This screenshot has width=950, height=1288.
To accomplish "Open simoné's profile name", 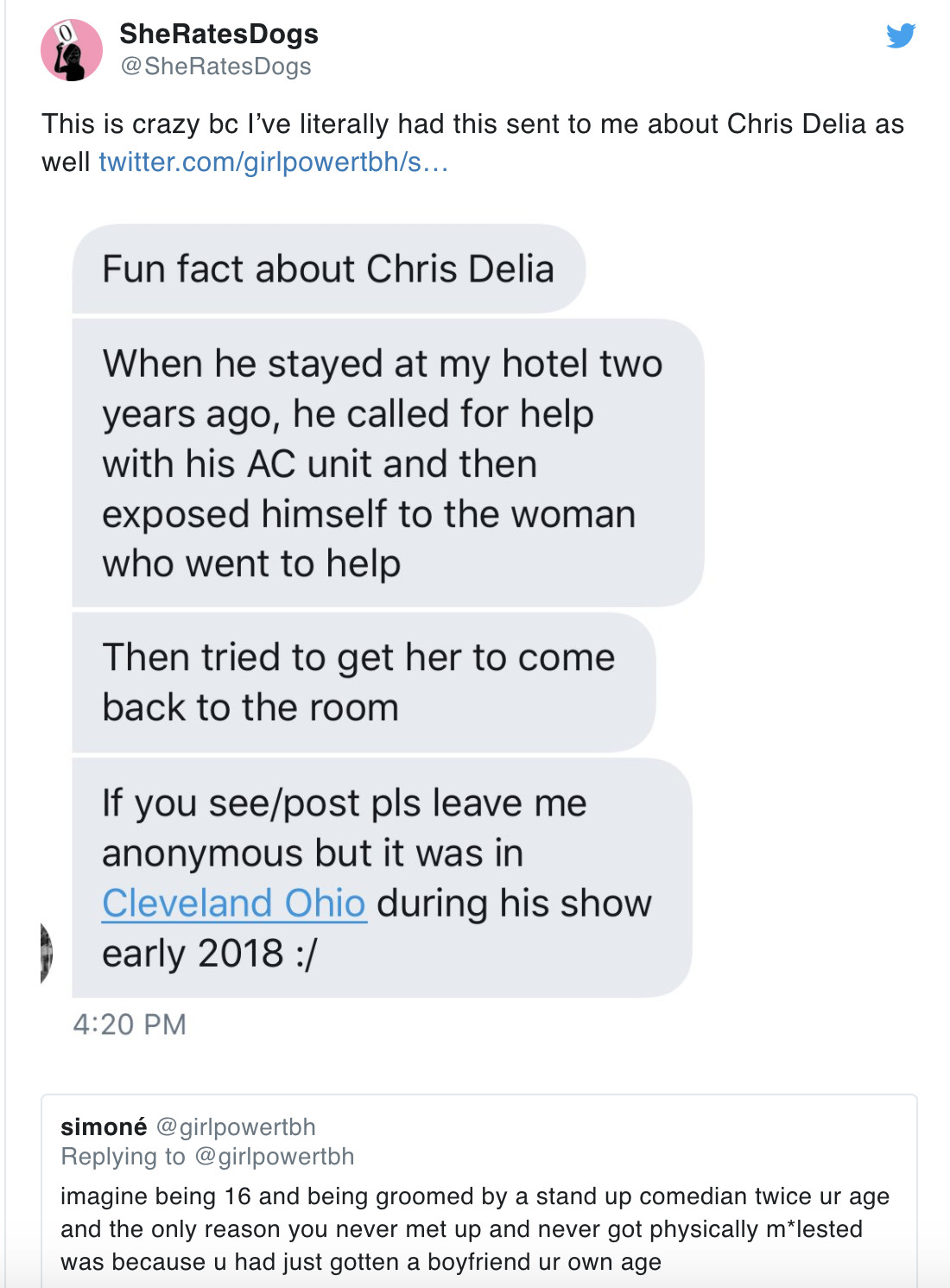I will pos(95,1126).
